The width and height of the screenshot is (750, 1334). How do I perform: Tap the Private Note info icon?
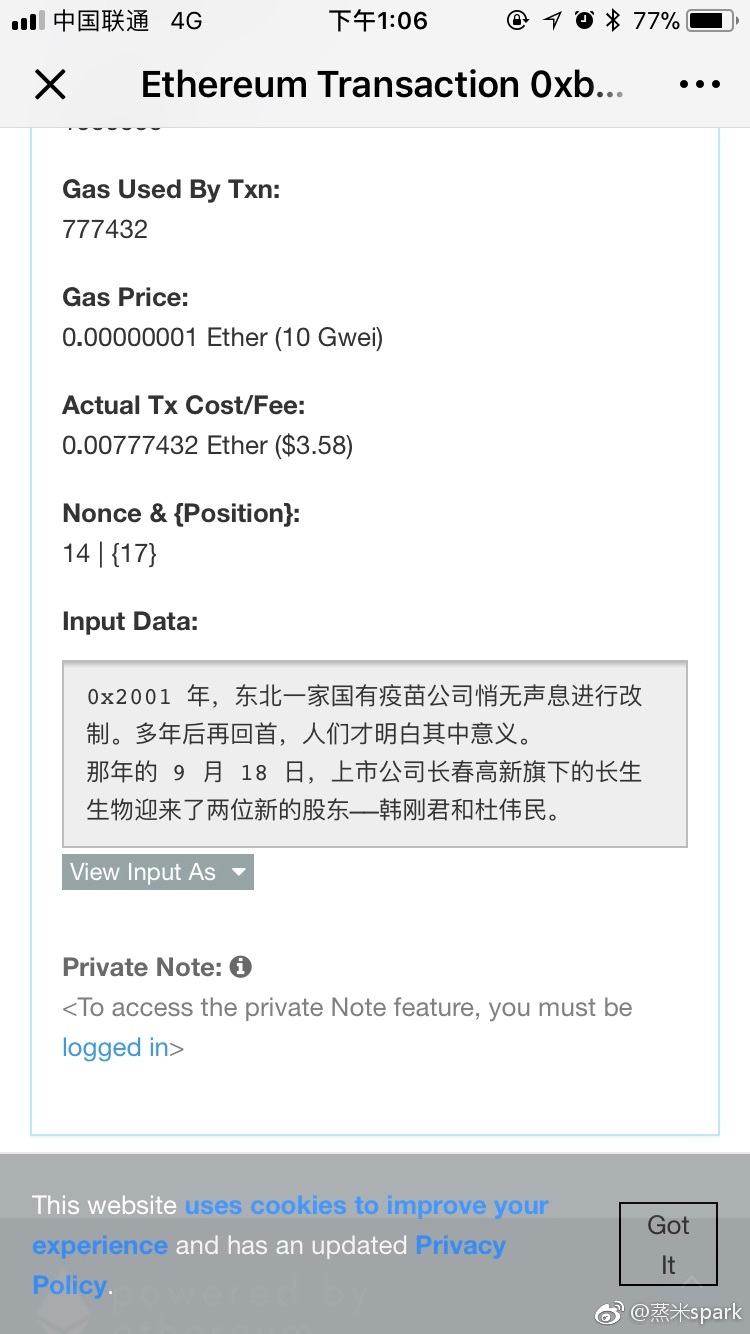(x=240, y=967)
